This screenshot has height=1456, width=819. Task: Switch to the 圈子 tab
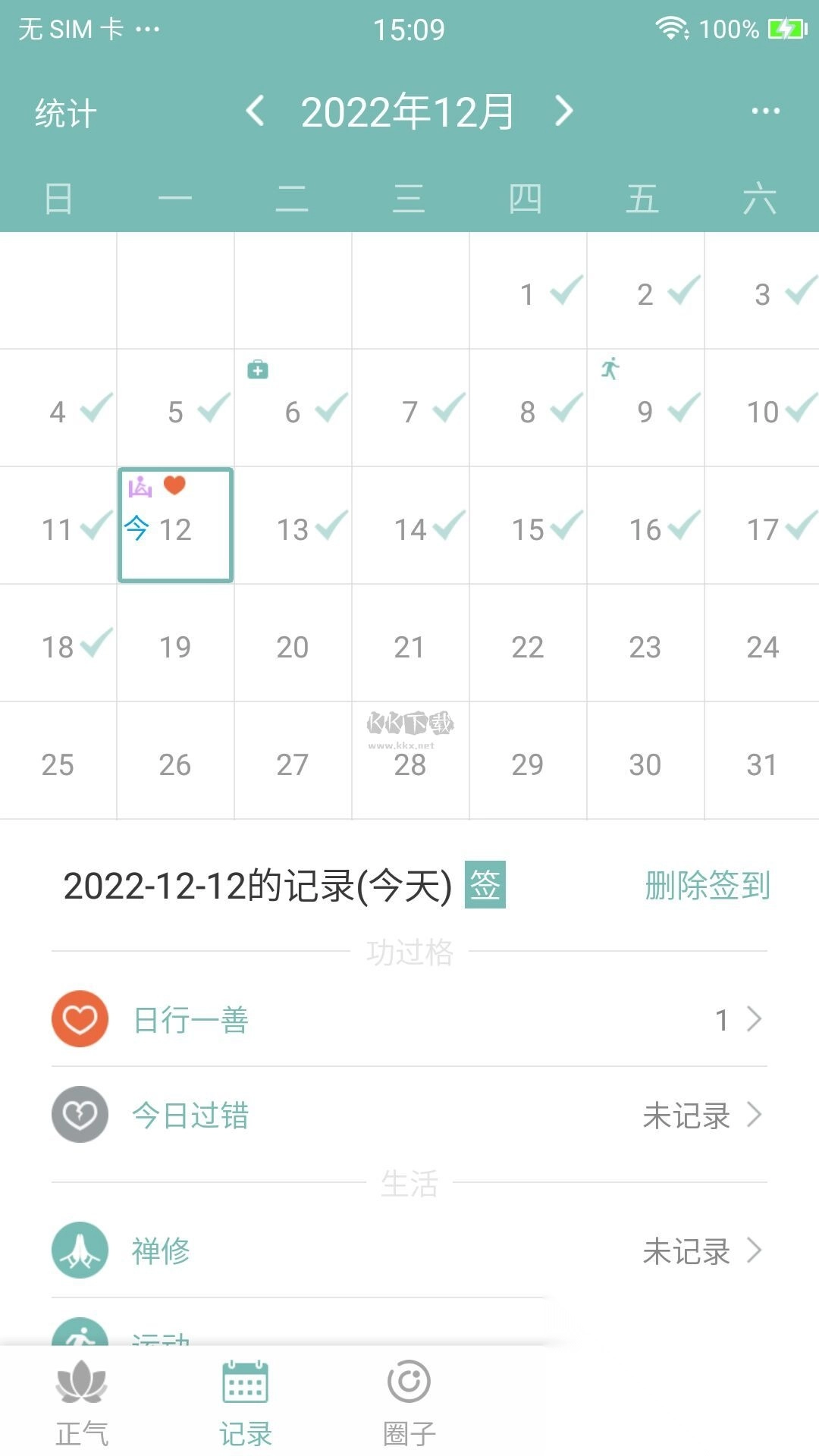(409, 1402)
